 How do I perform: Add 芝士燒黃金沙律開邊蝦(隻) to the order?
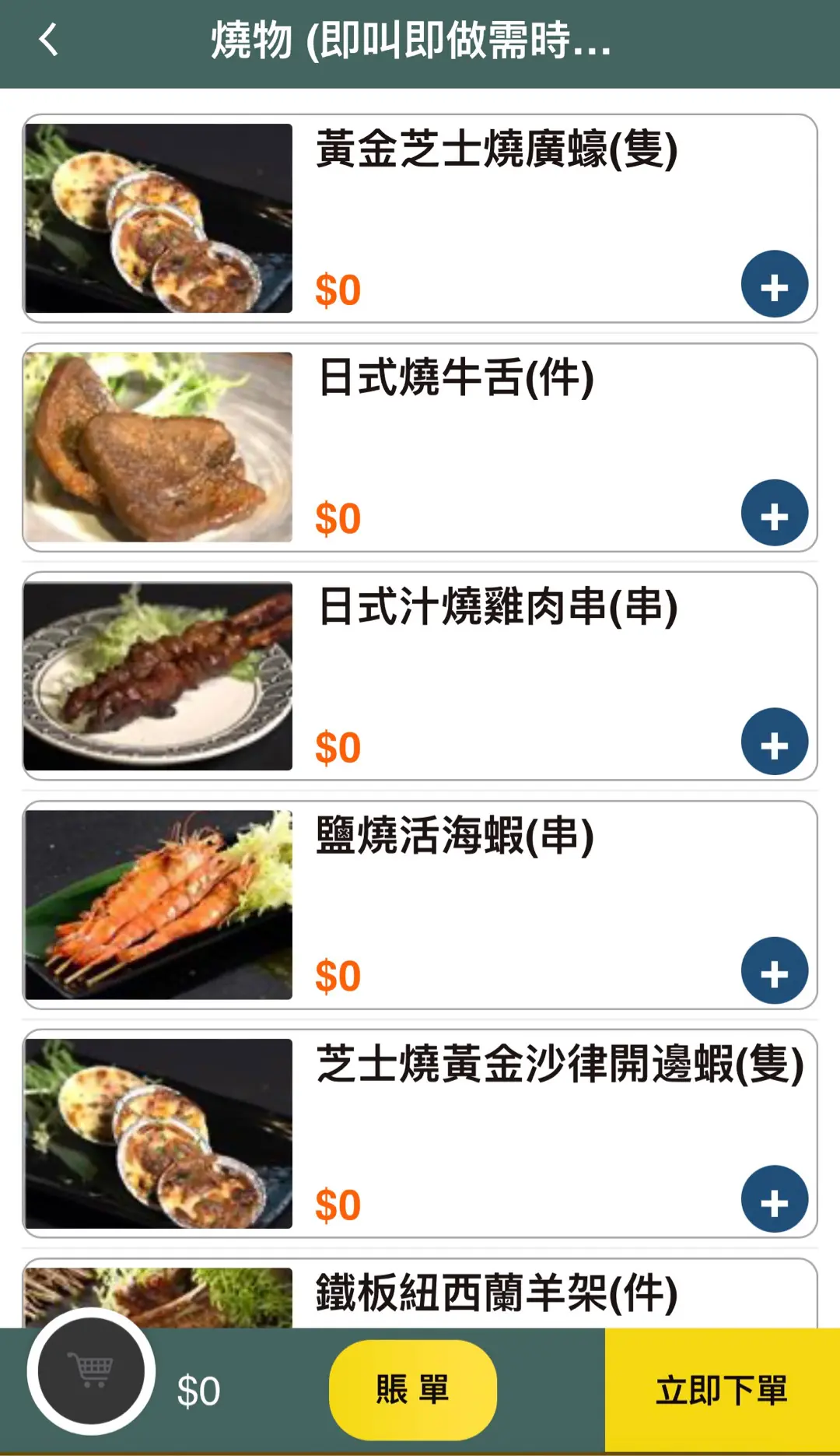tap(774, 1200)
